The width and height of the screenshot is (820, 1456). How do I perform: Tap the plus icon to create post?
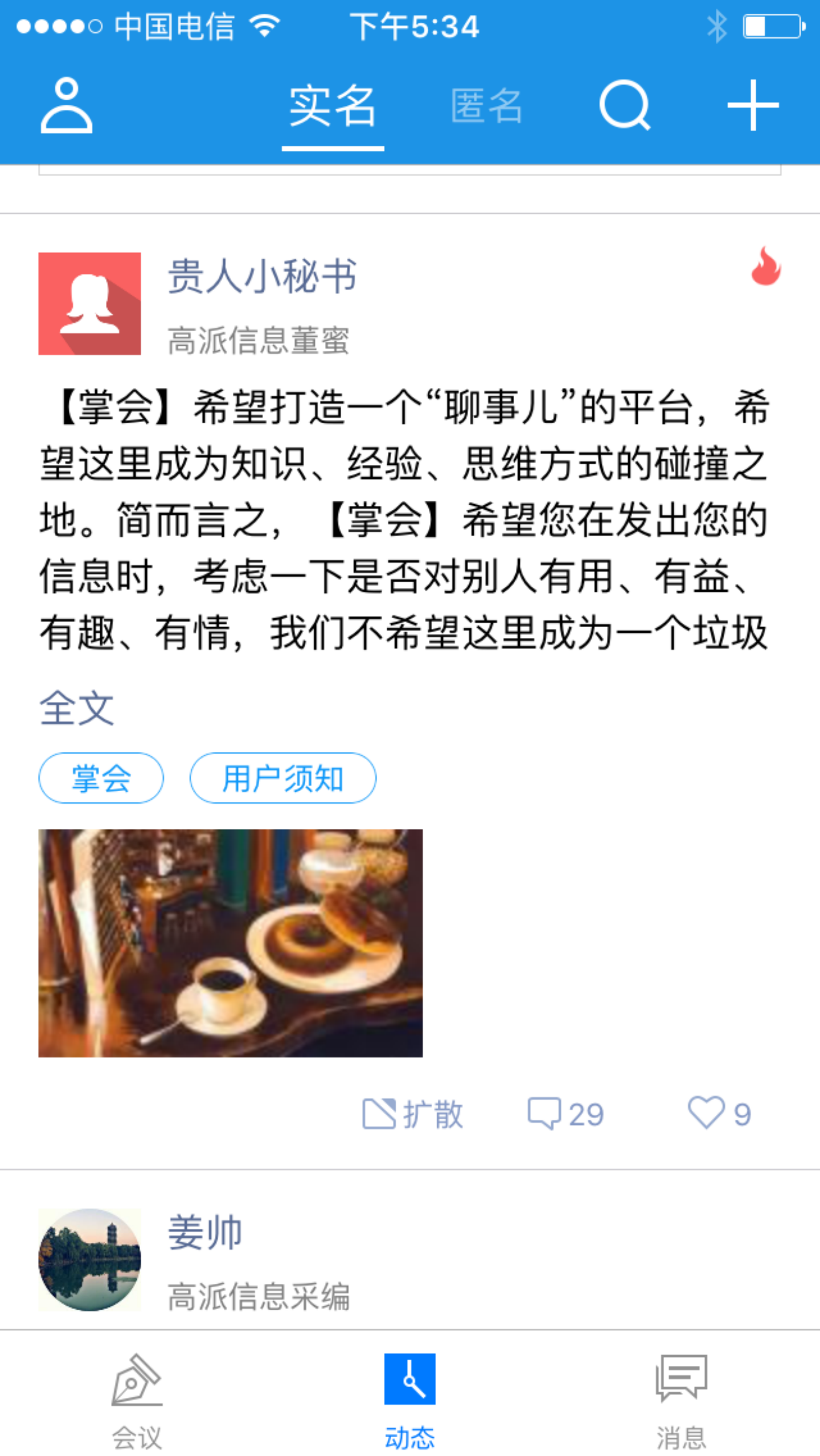point(753,105)
